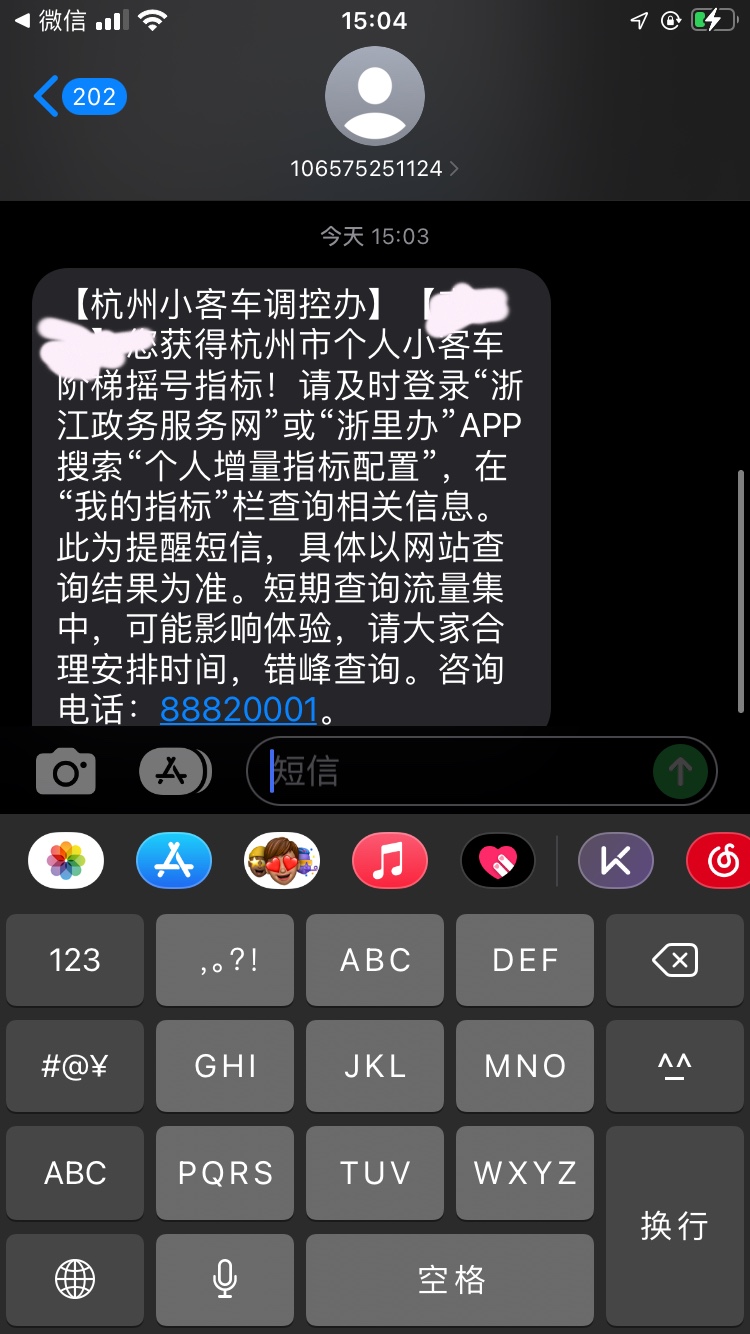This screenshot has height=1334, width=750.
Task: Open the Photos app in the drawer
Action: tap(66, 860)
